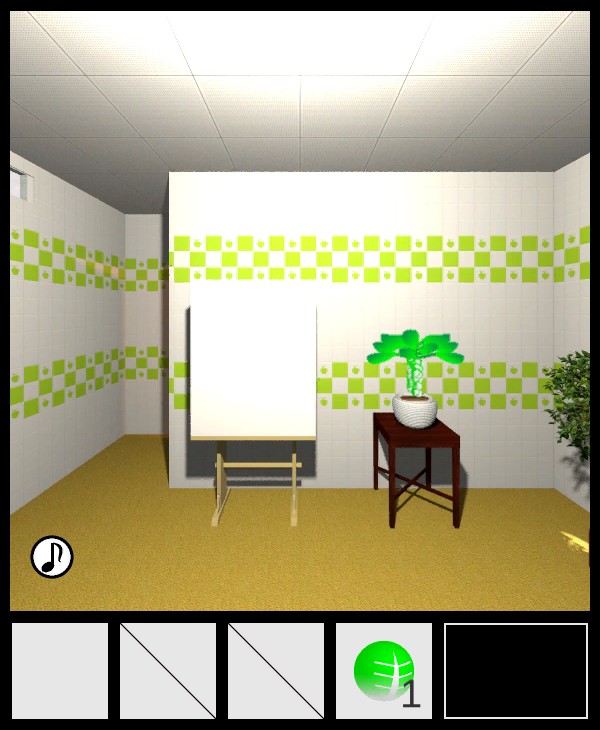Inspect the potted plant on the table

(x=414, y=378)
